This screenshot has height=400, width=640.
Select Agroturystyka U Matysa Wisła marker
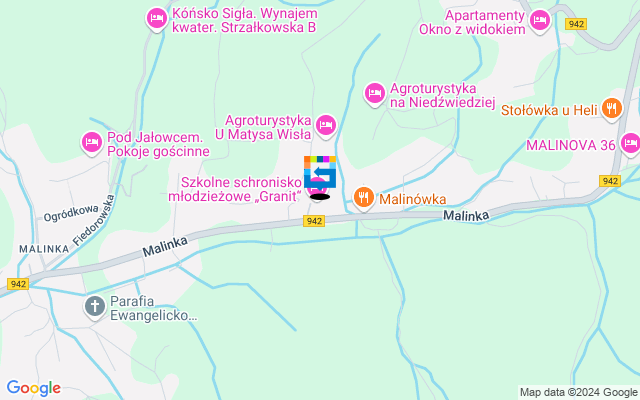325,125
